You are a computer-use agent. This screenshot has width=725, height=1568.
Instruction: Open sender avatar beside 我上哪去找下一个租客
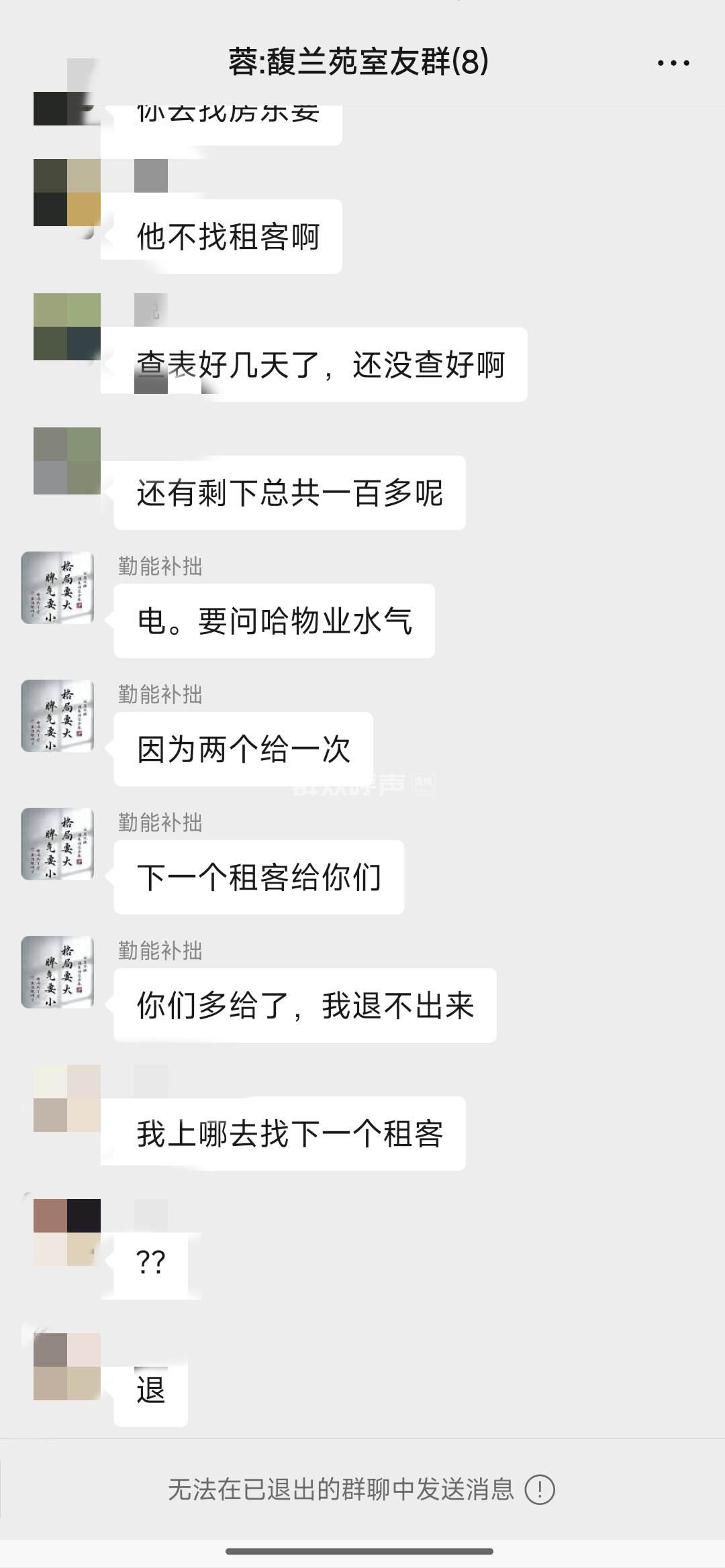click(x=67, y=1098)
